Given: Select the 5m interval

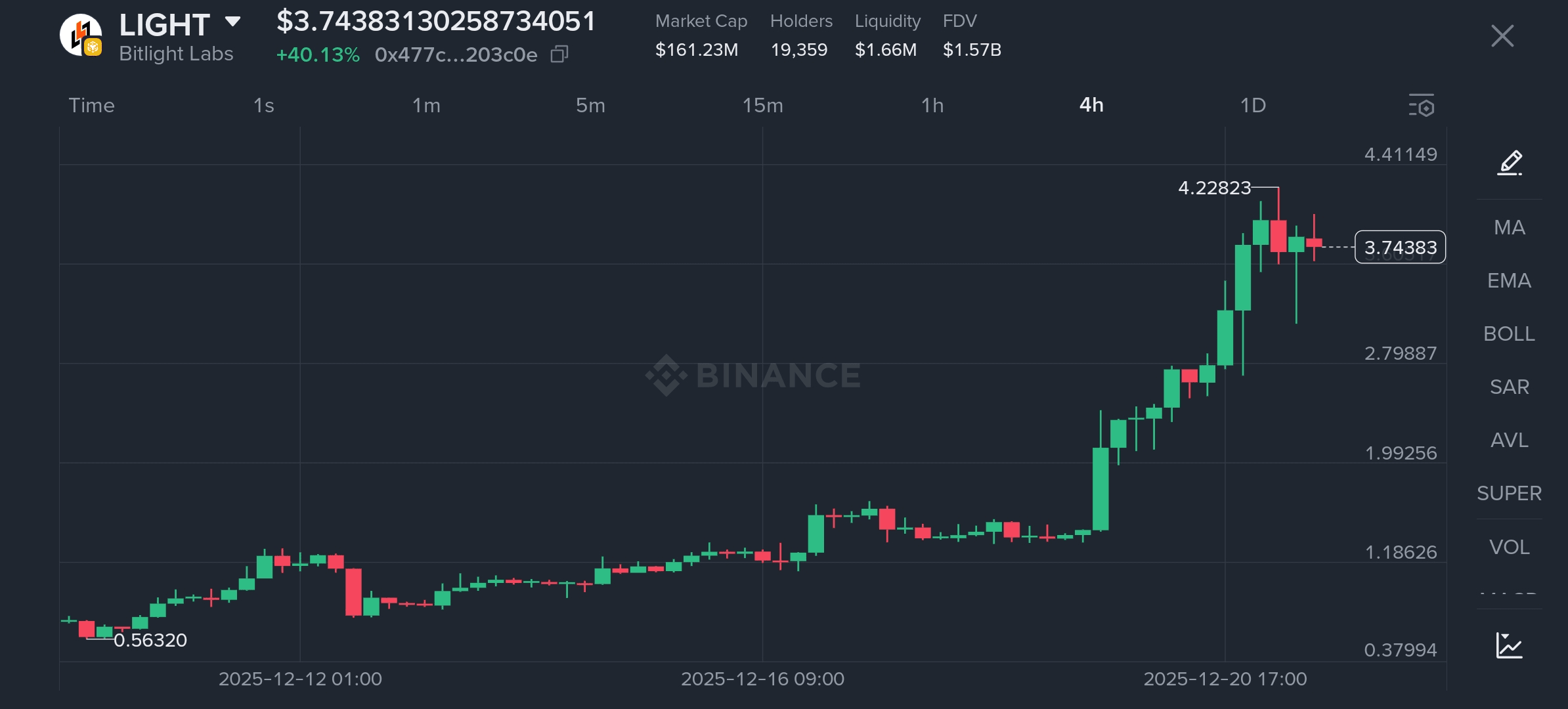Looking at the screenshot, I should point(590,105).
